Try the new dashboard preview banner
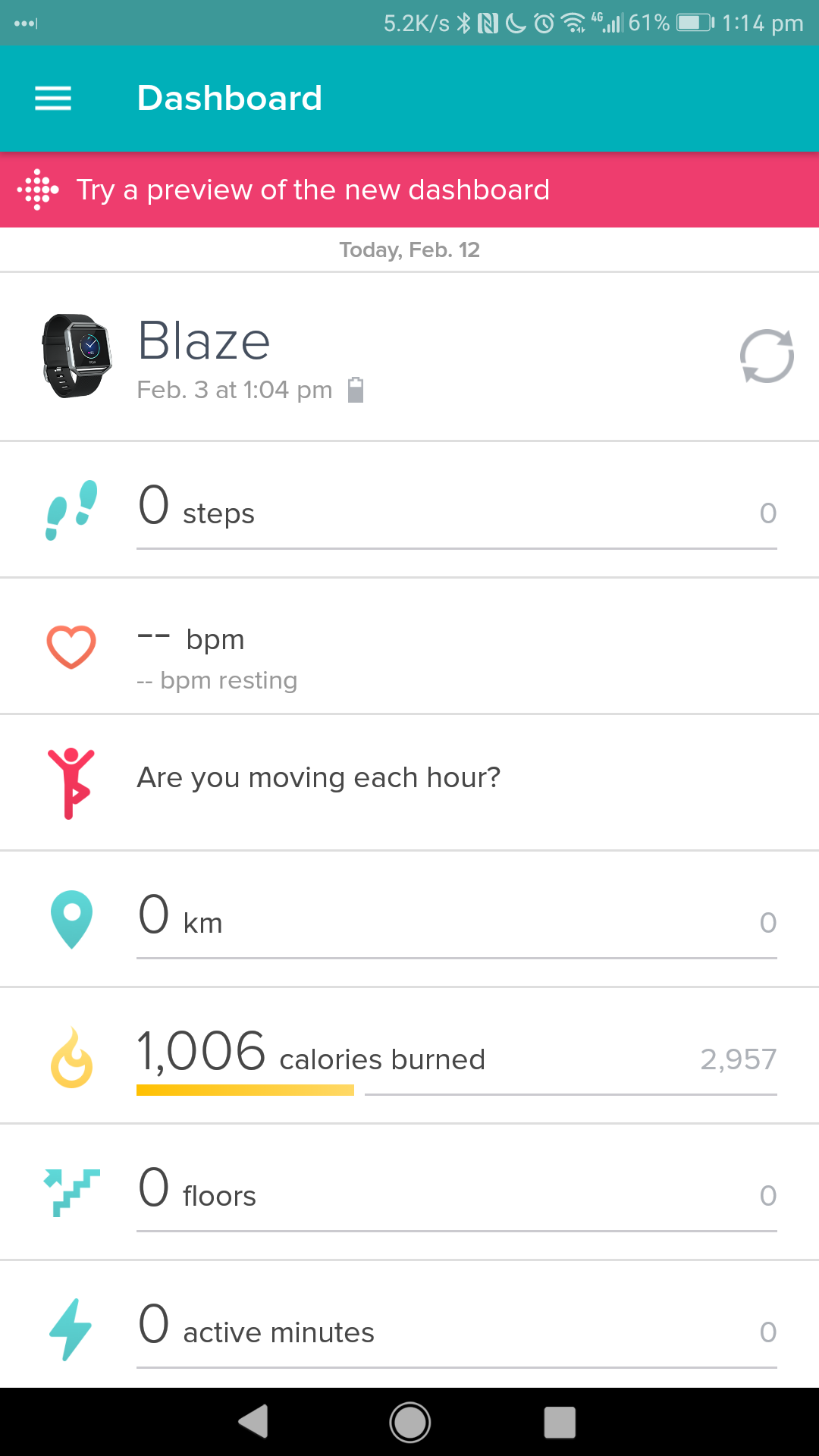Viewport: 819px width, 1456px height. click(x=409, y=190)
